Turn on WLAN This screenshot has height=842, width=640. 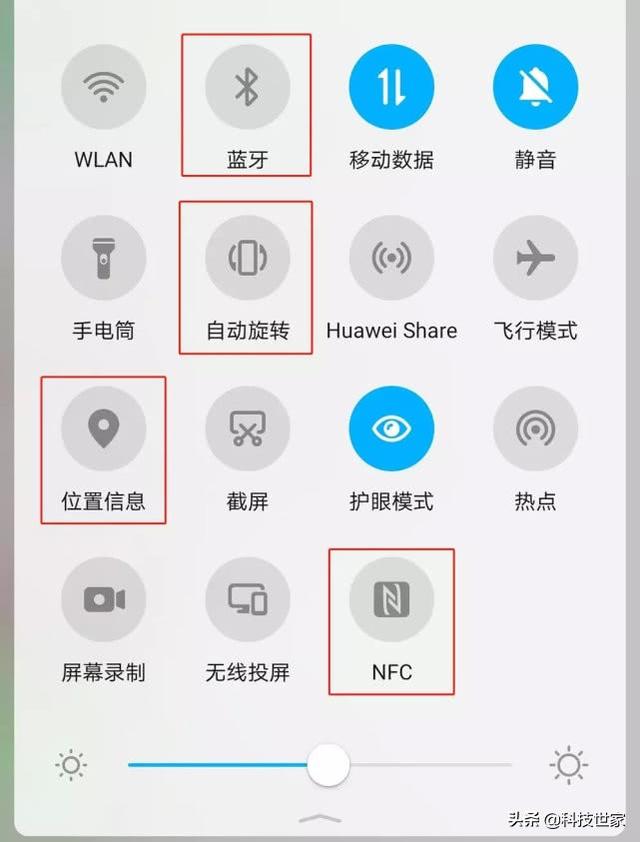coord(103,87)
